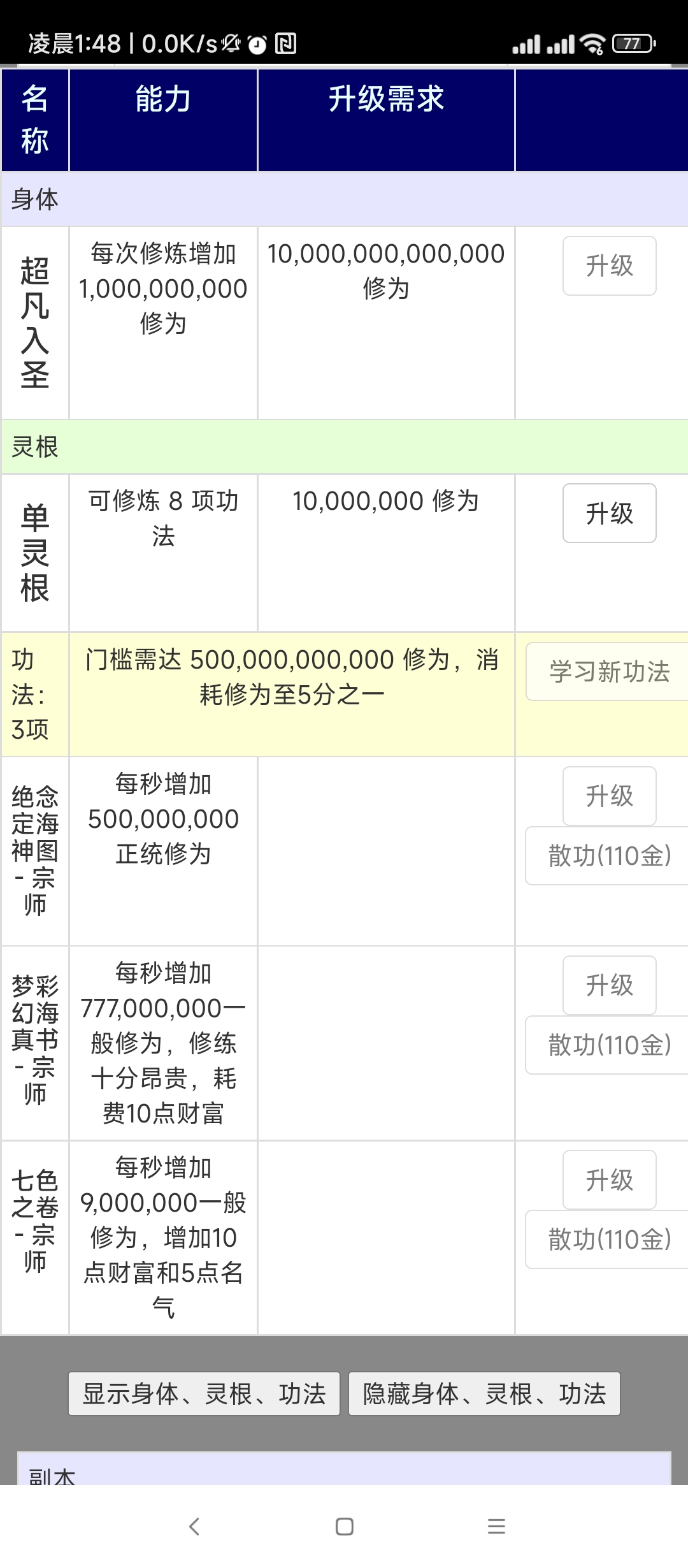The width and height of the screenshot is (688, 1568).
Task: Tap 散功(110金) for 七色之卷
Action: coord(608,1239)
